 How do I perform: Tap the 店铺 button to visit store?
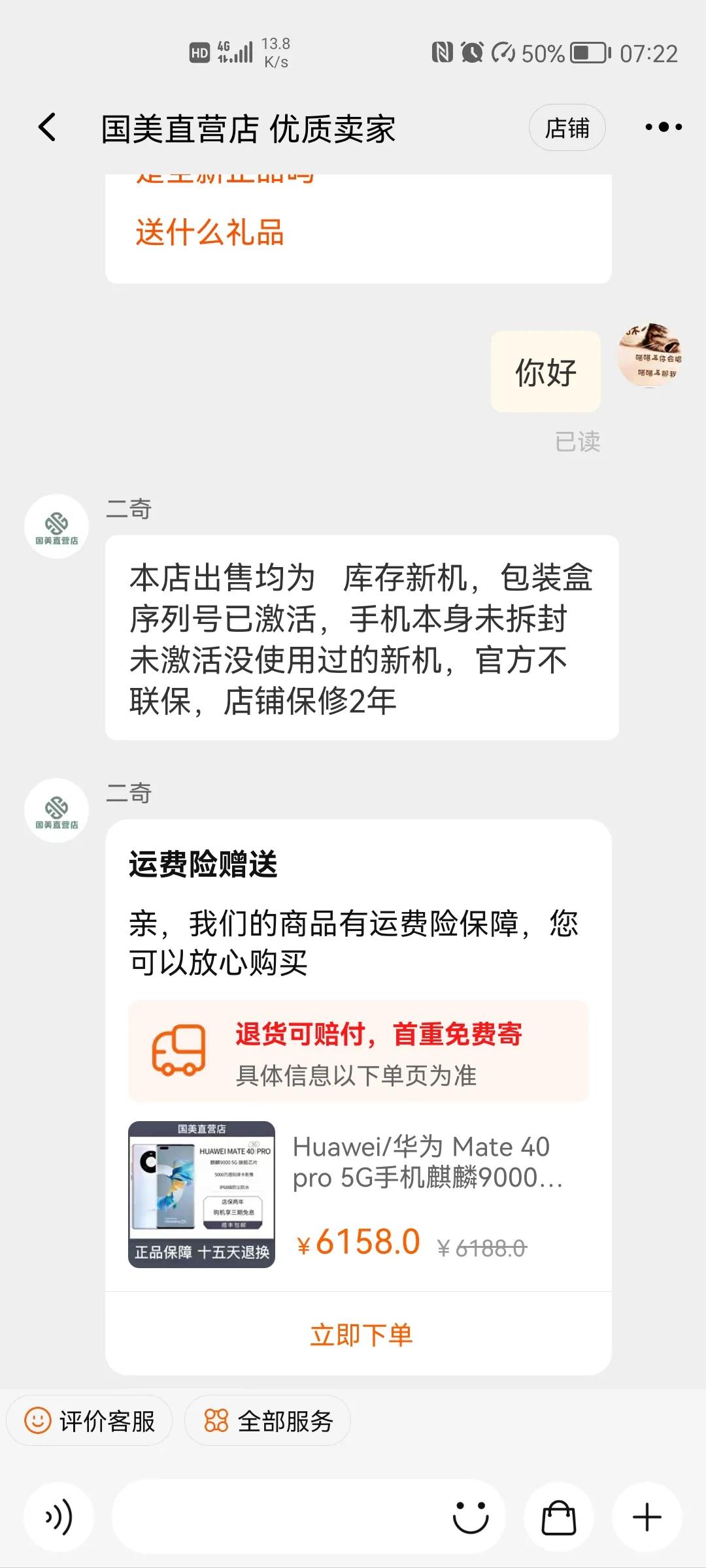567,128
